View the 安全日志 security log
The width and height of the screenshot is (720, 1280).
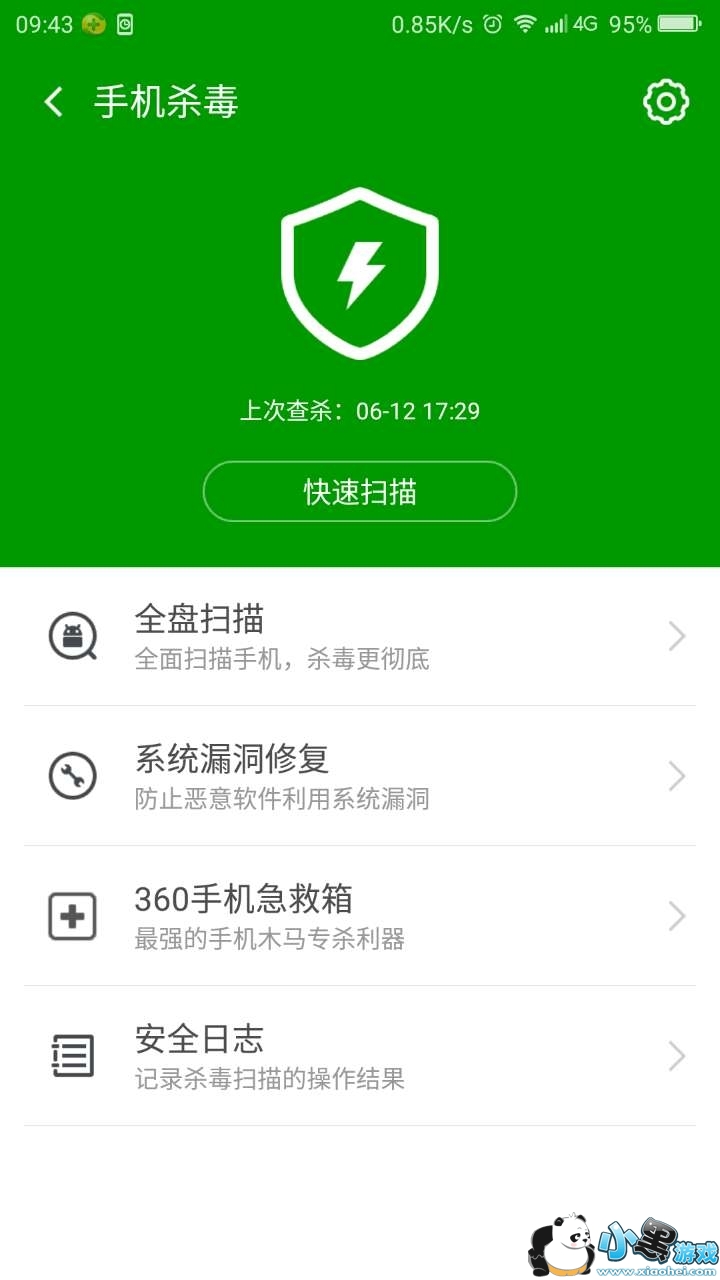[x=360, y=1056]
